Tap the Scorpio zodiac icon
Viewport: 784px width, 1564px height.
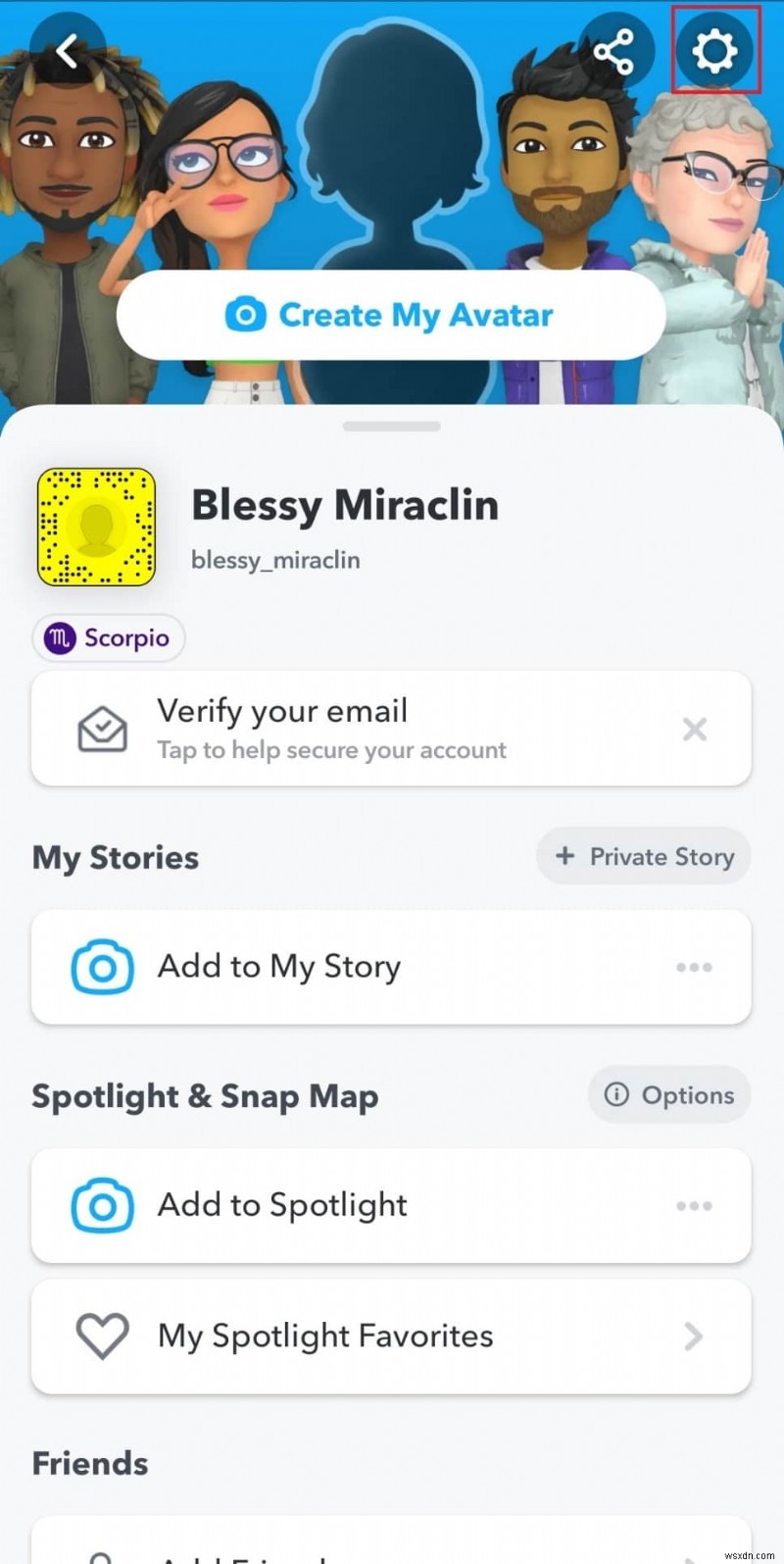click(59, 637)
